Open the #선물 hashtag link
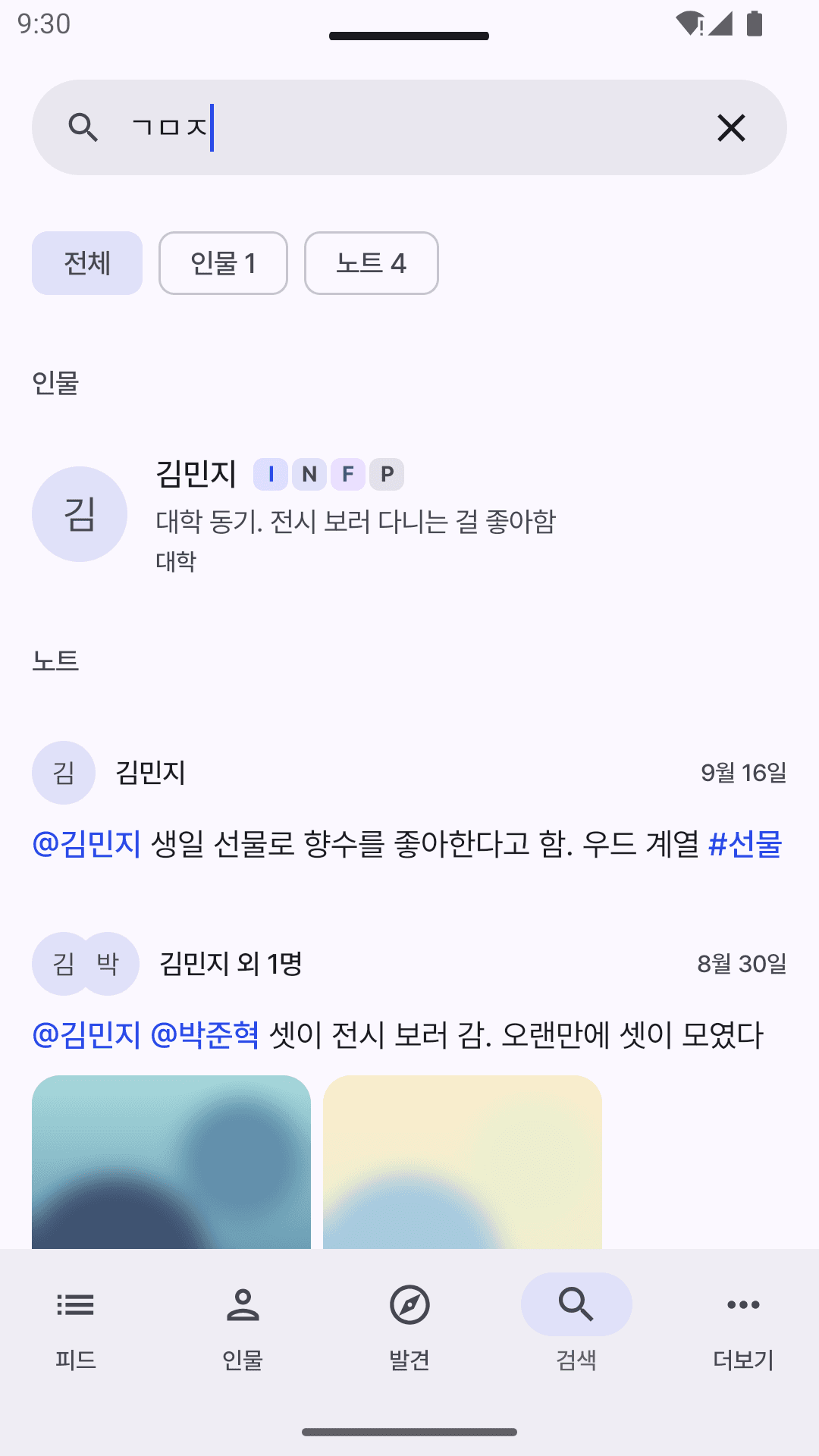Image resolution: width=819 pixels, height=1456 pixels. [745, 844]
